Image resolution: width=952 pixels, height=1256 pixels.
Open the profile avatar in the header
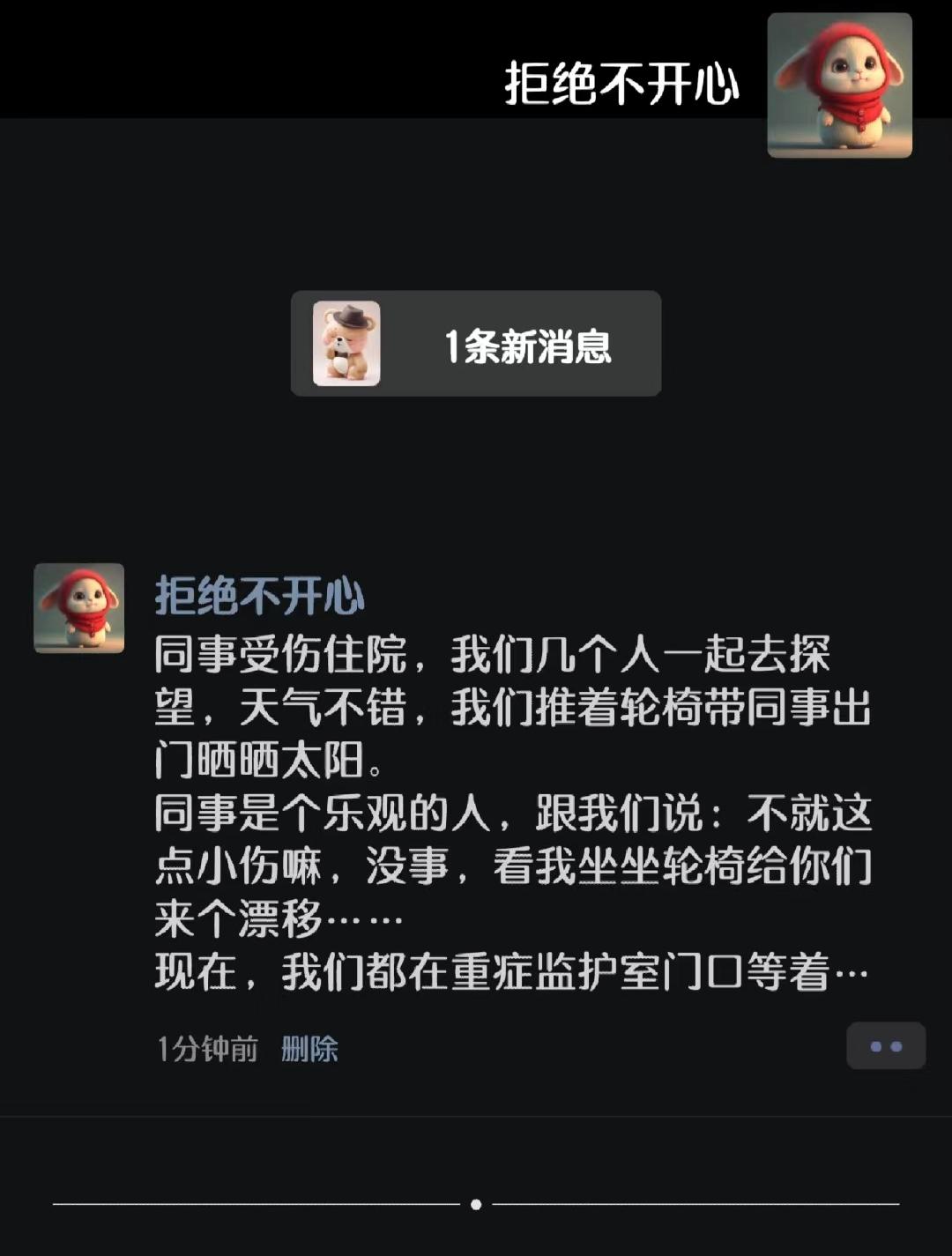point(839,85)
